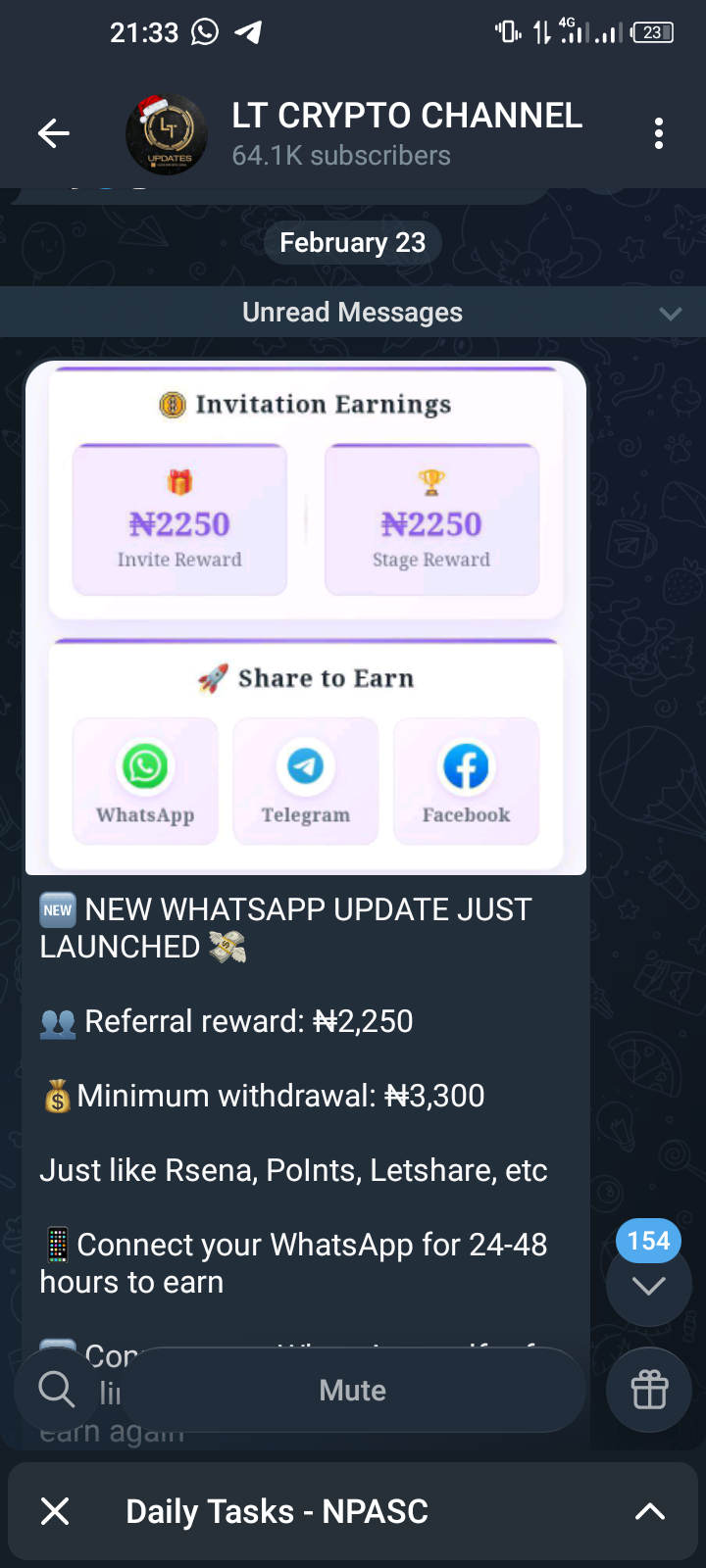Search within this channel
Image resolution: width=706 pixels, height=1568 pixels.
coord(56,1389)
